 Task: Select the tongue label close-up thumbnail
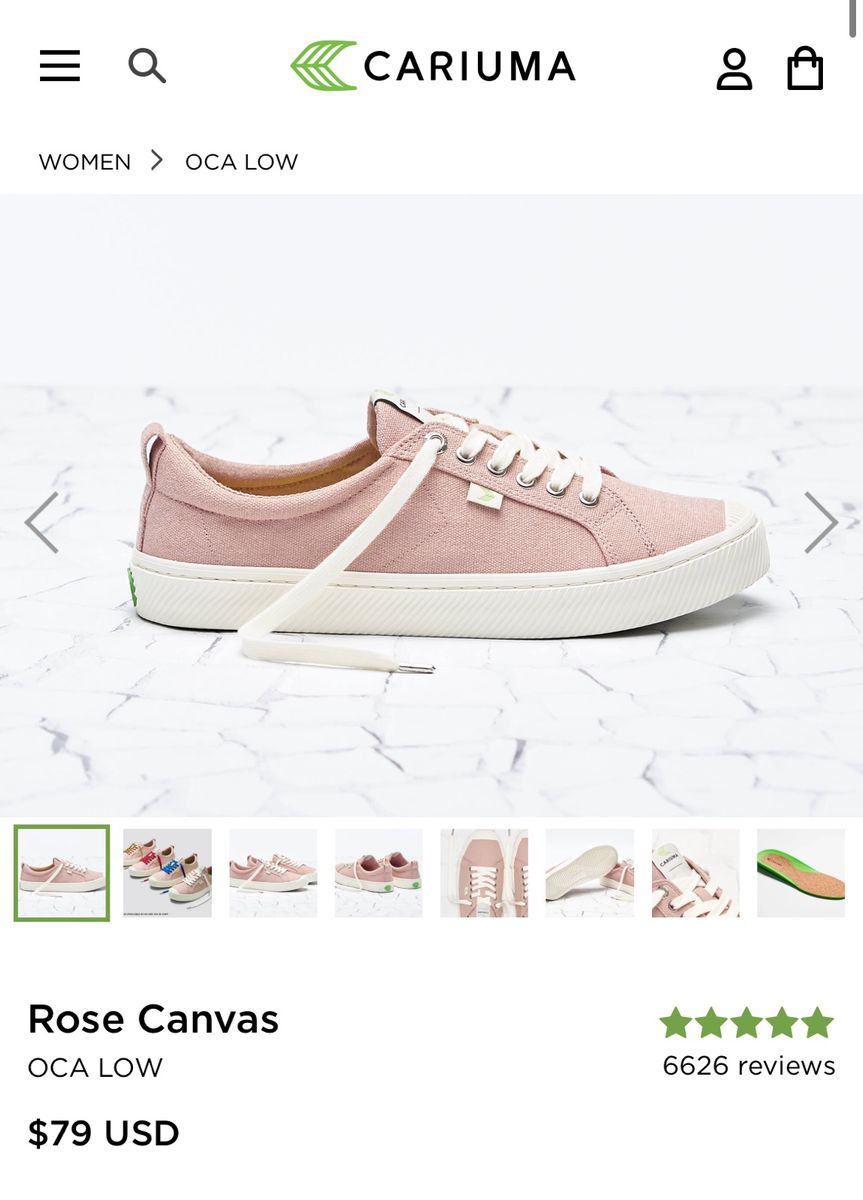696,873
